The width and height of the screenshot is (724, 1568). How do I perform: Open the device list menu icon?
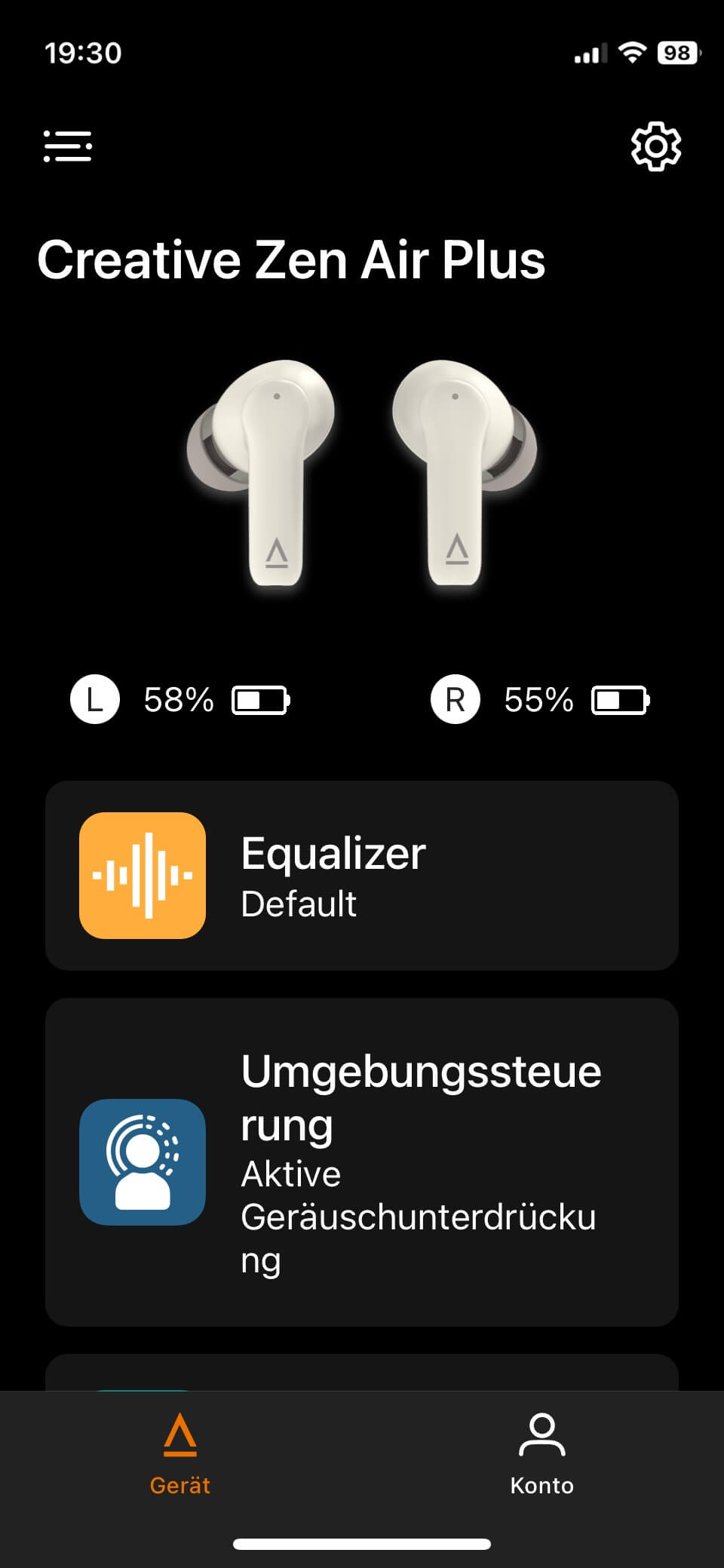pyautogui.click(x=68, y=146)
